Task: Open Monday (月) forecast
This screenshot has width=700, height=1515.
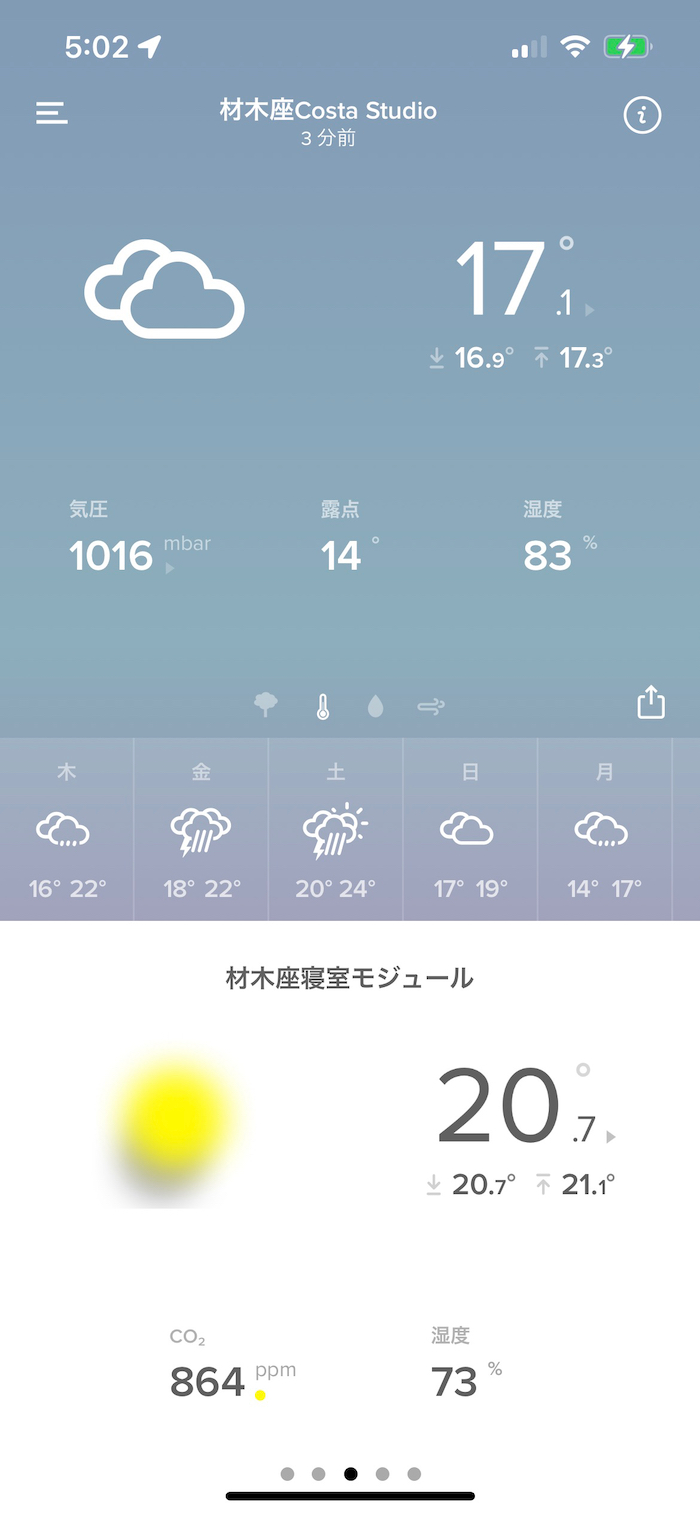Action: point(604,830)
